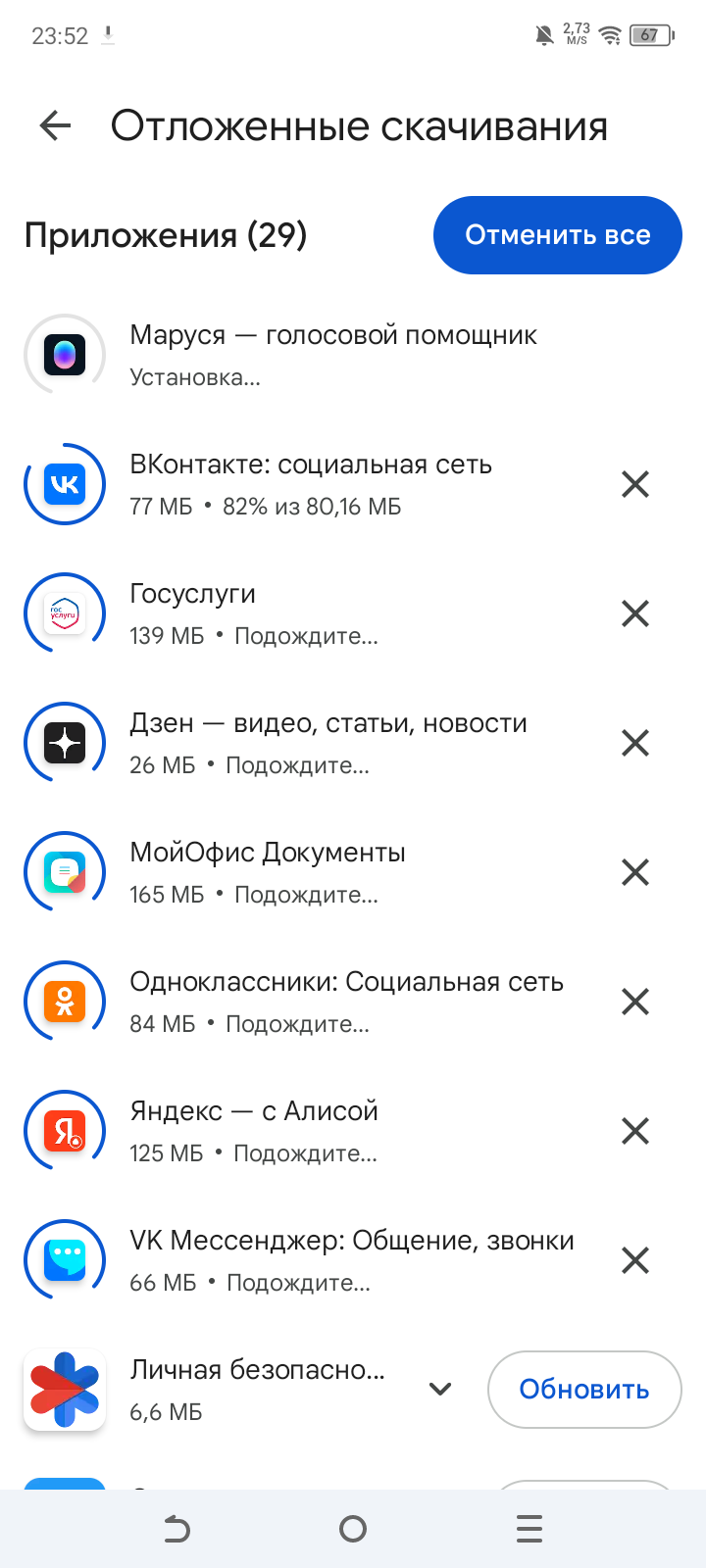
Task: Tap the Отменить все button
Action: (x=557, y=235)
